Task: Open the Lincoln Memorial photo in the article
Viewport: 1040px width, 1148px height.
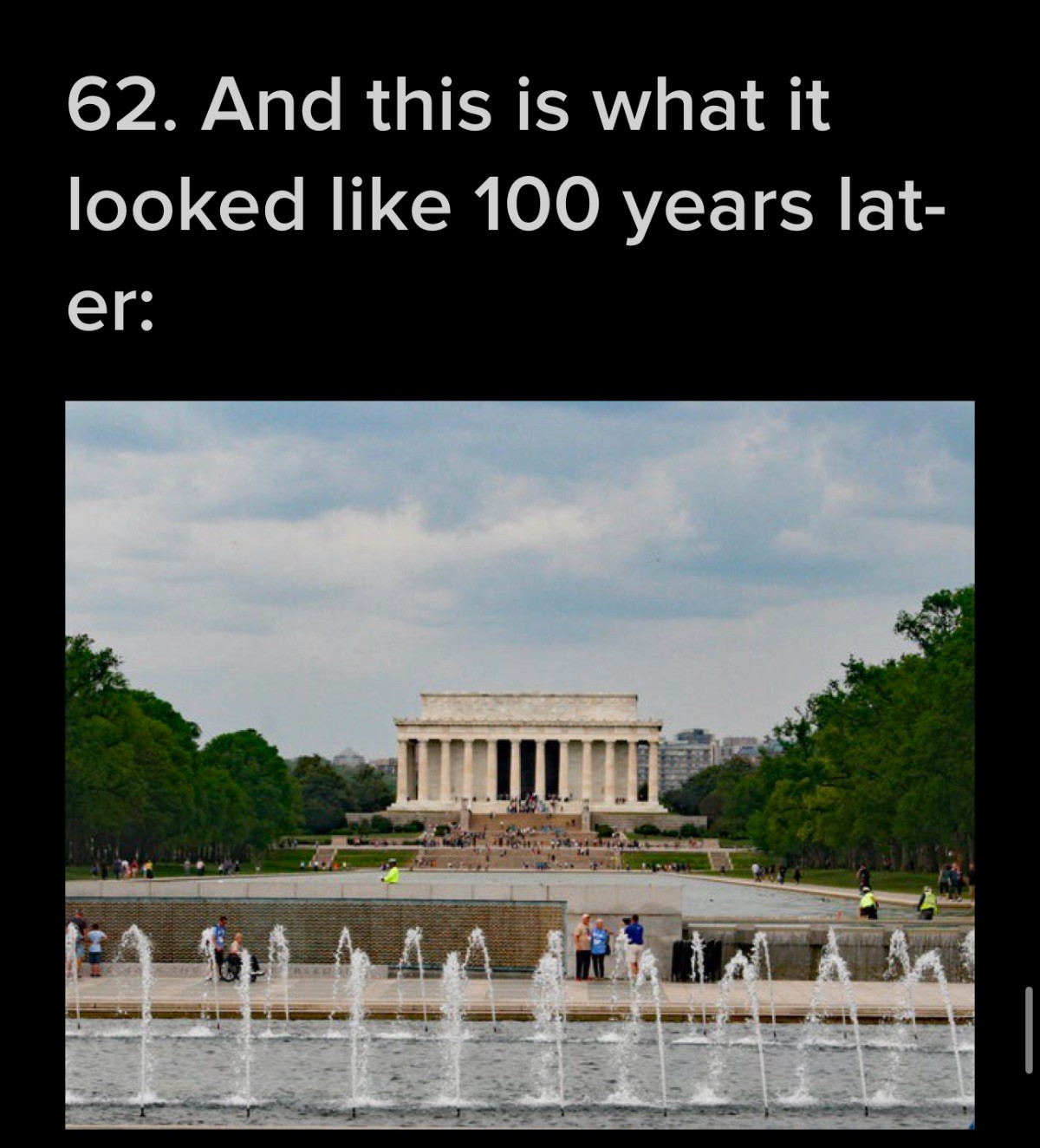Action: tap(520, 765)
